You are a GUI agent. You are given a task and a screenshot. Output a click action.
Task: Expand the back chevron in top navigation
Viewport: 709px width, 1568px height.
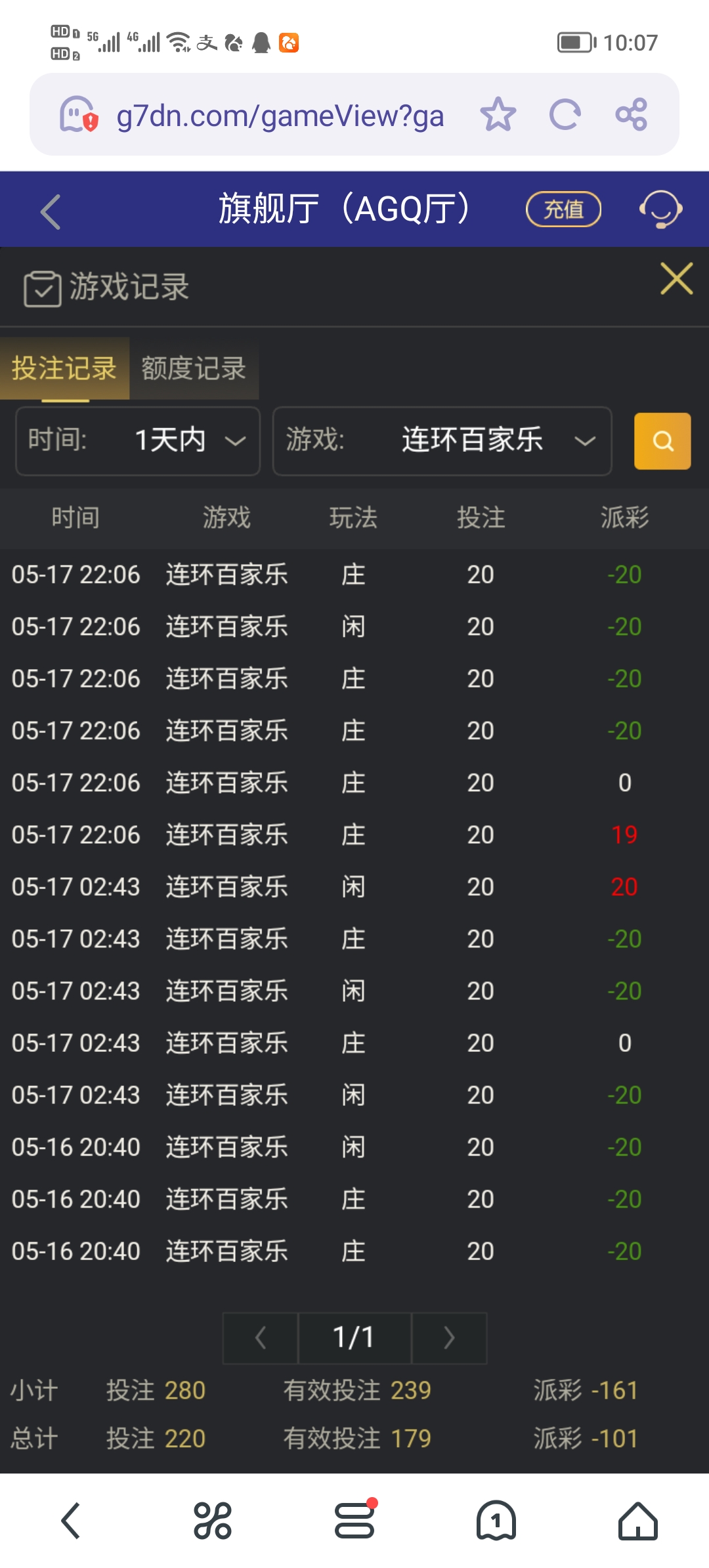(49, 210)
